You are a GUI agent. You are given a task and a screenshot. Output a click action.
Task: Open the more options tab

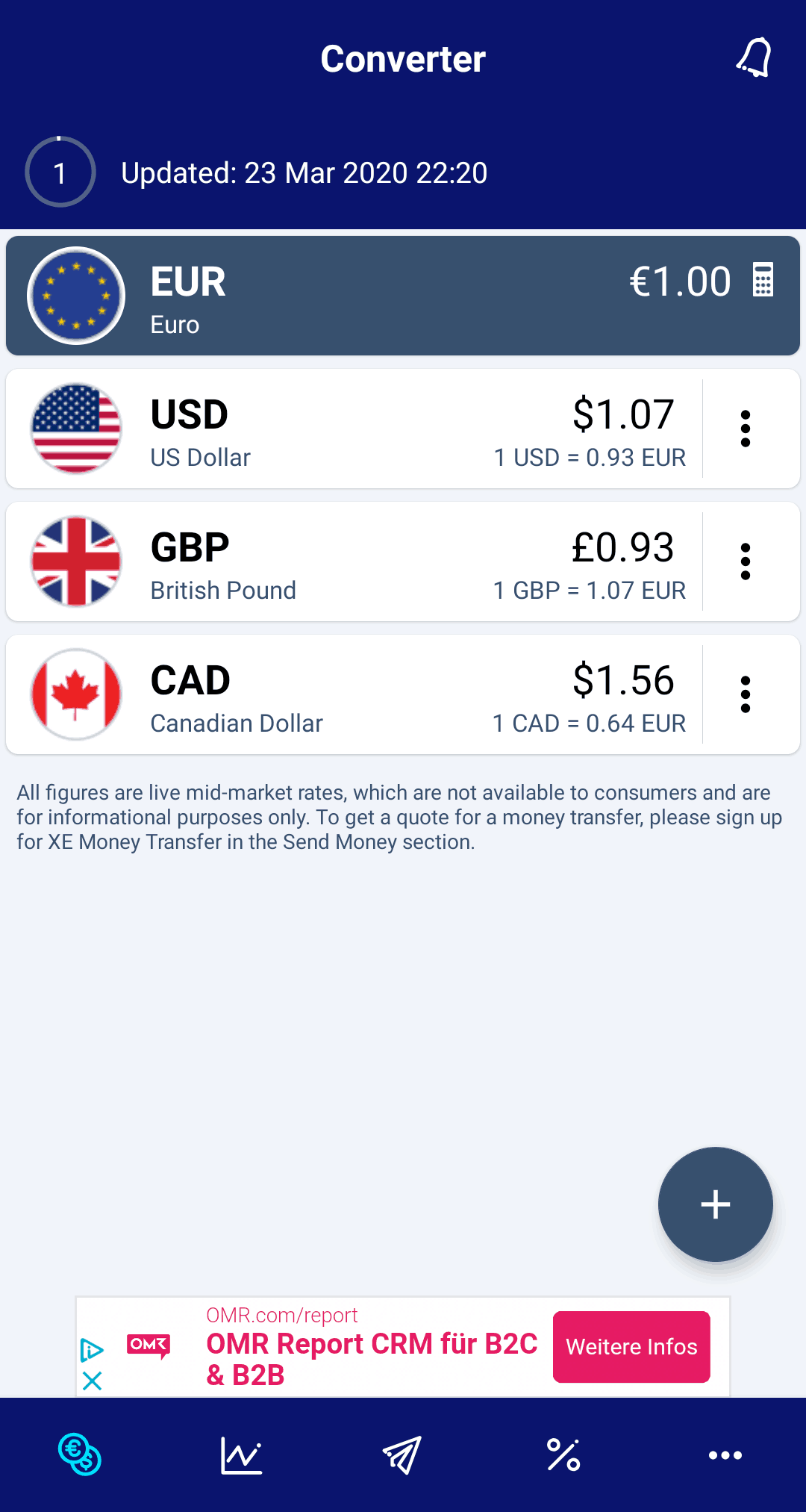[x=725, y=1455]
